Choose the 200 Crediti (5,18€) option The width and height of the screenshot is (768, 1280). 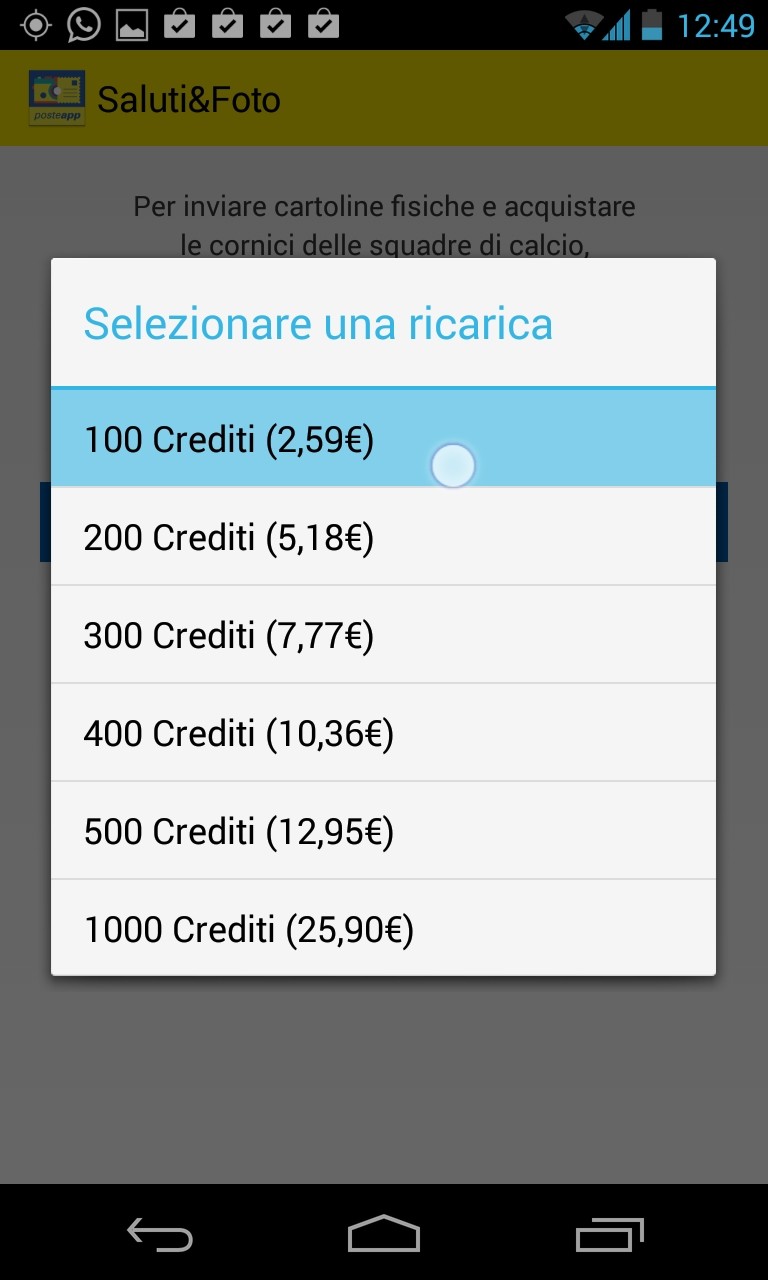[x=383, y=537]
